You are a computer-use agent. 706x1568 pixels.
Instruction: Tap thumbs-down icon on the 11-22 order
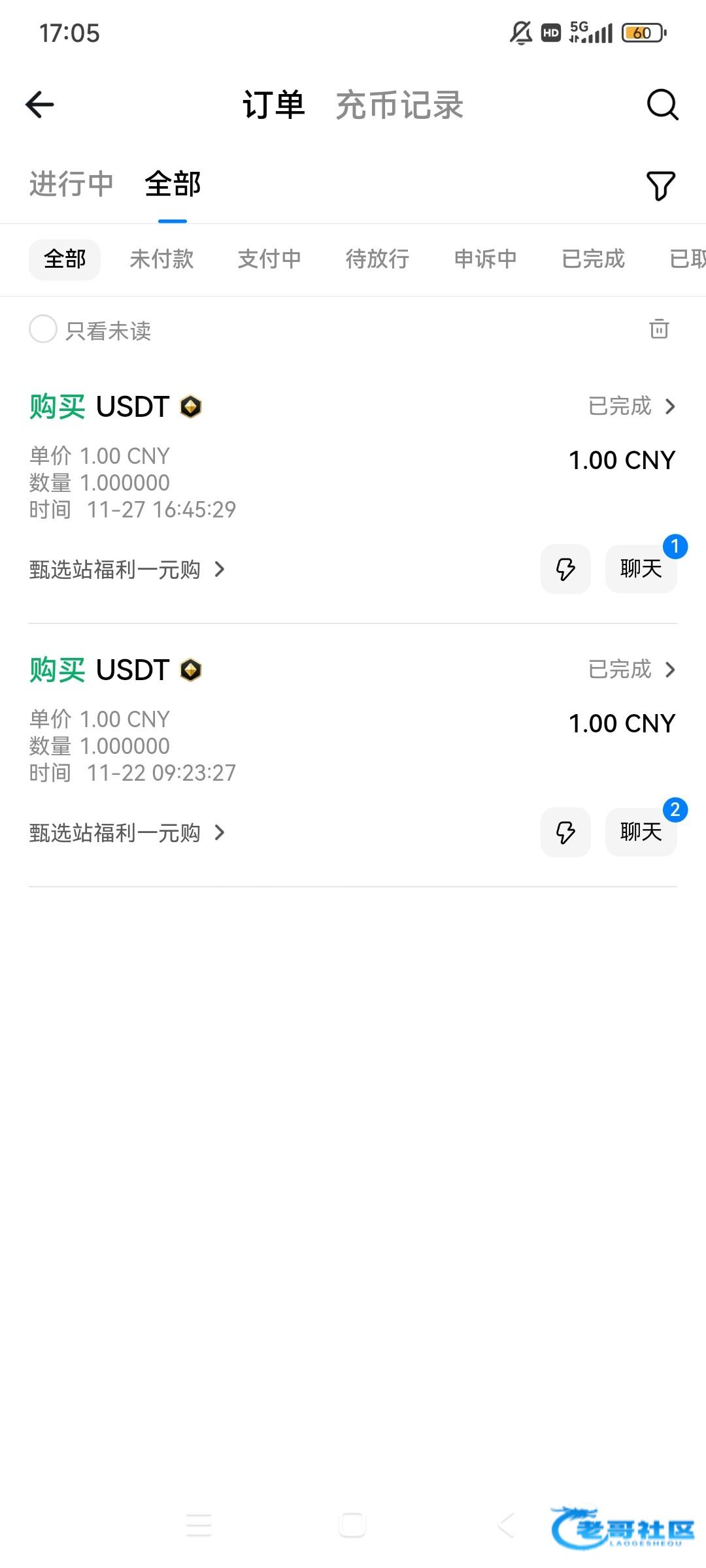tap(565, 832)
